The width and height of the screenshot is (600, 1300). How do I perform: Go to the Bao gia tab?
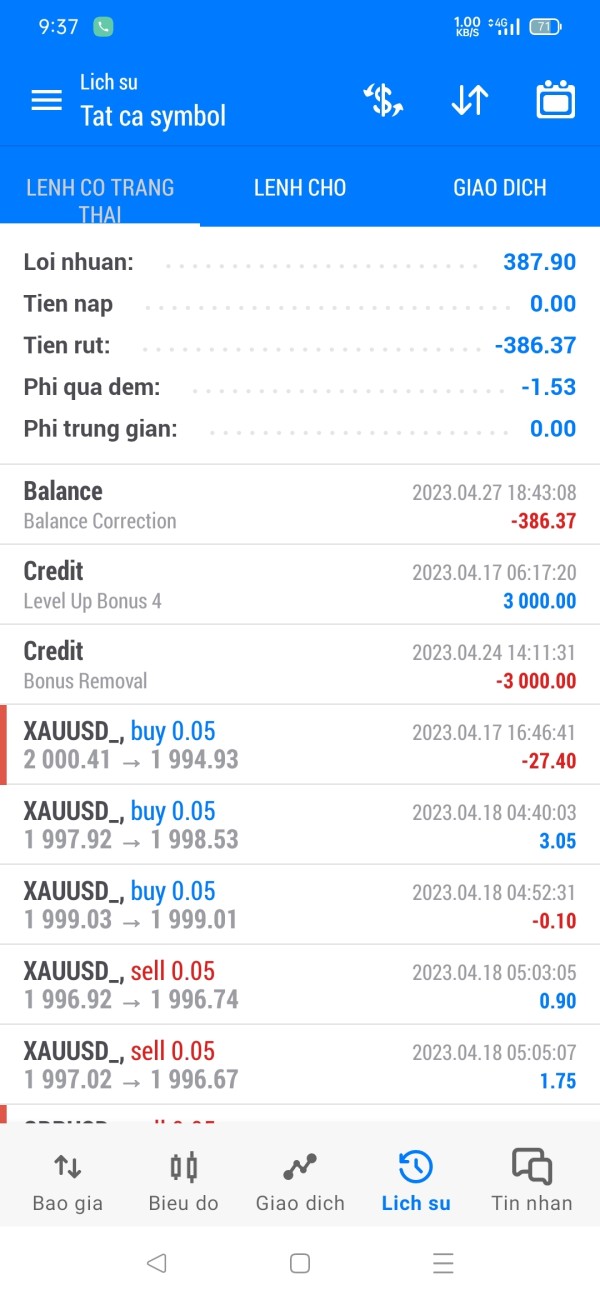[x=68, y=1180]
